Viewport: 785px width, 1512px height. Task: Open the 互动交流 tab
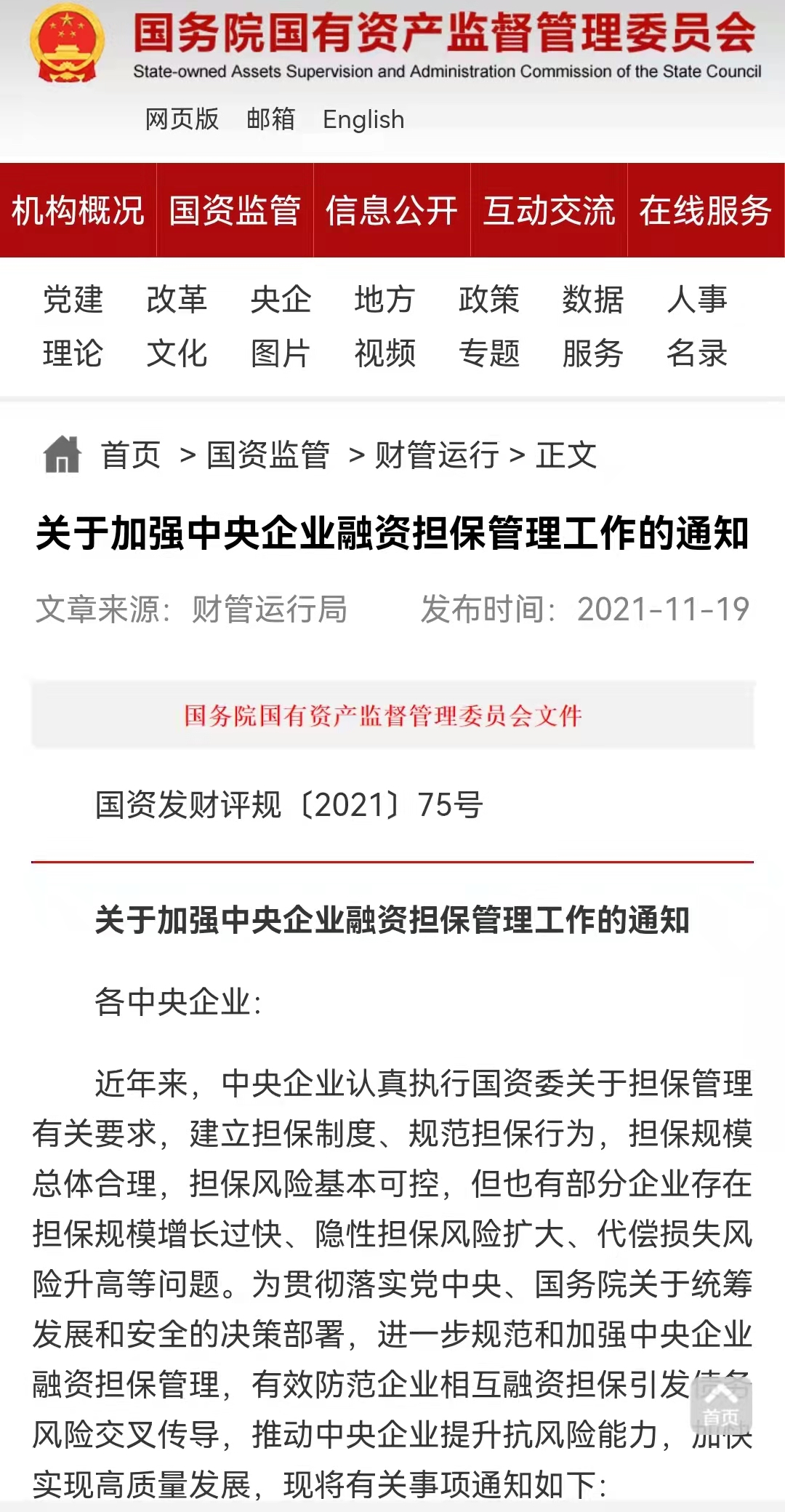click(549, 210)
